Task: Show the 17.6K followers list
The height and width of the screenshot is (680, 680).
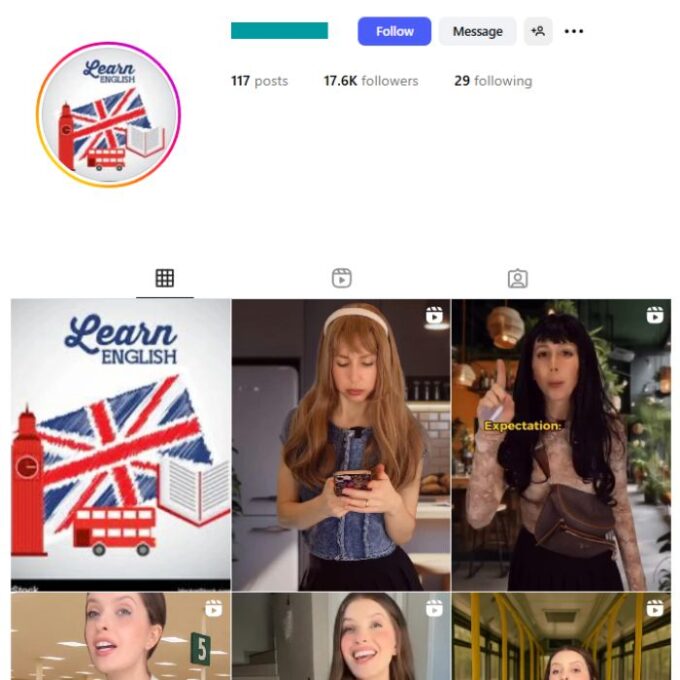Action: (370, 81)
